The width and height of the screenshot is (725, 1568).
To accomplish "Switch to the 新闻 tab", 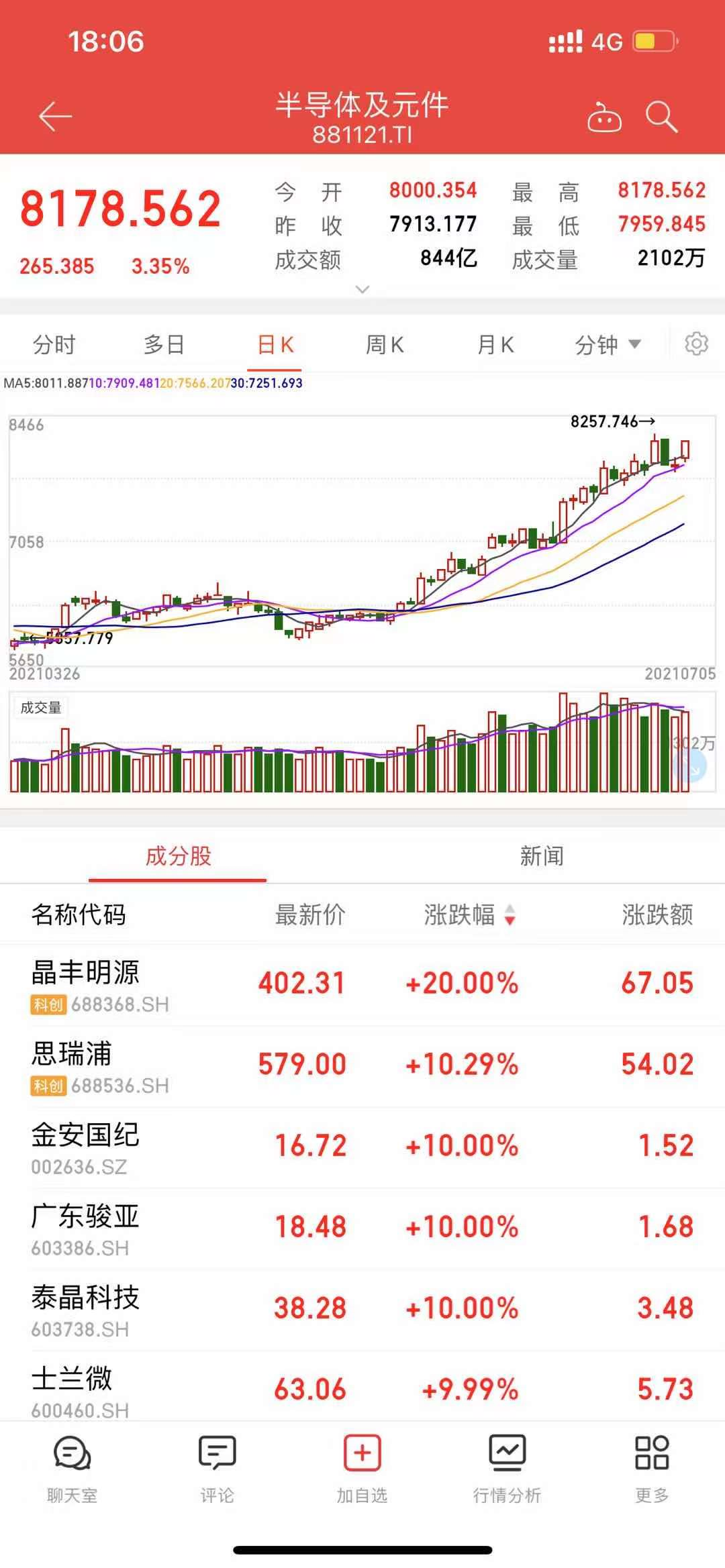I will point(542,856).
